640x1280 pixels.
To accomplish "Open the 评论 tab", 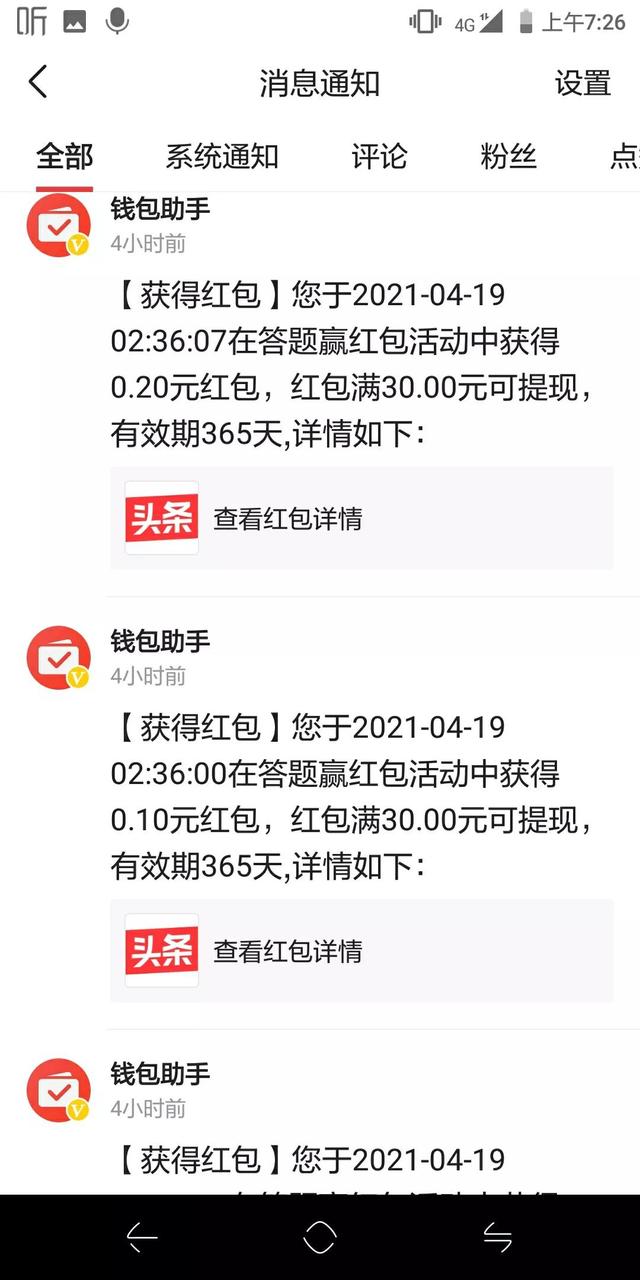I will pos(380,157).
